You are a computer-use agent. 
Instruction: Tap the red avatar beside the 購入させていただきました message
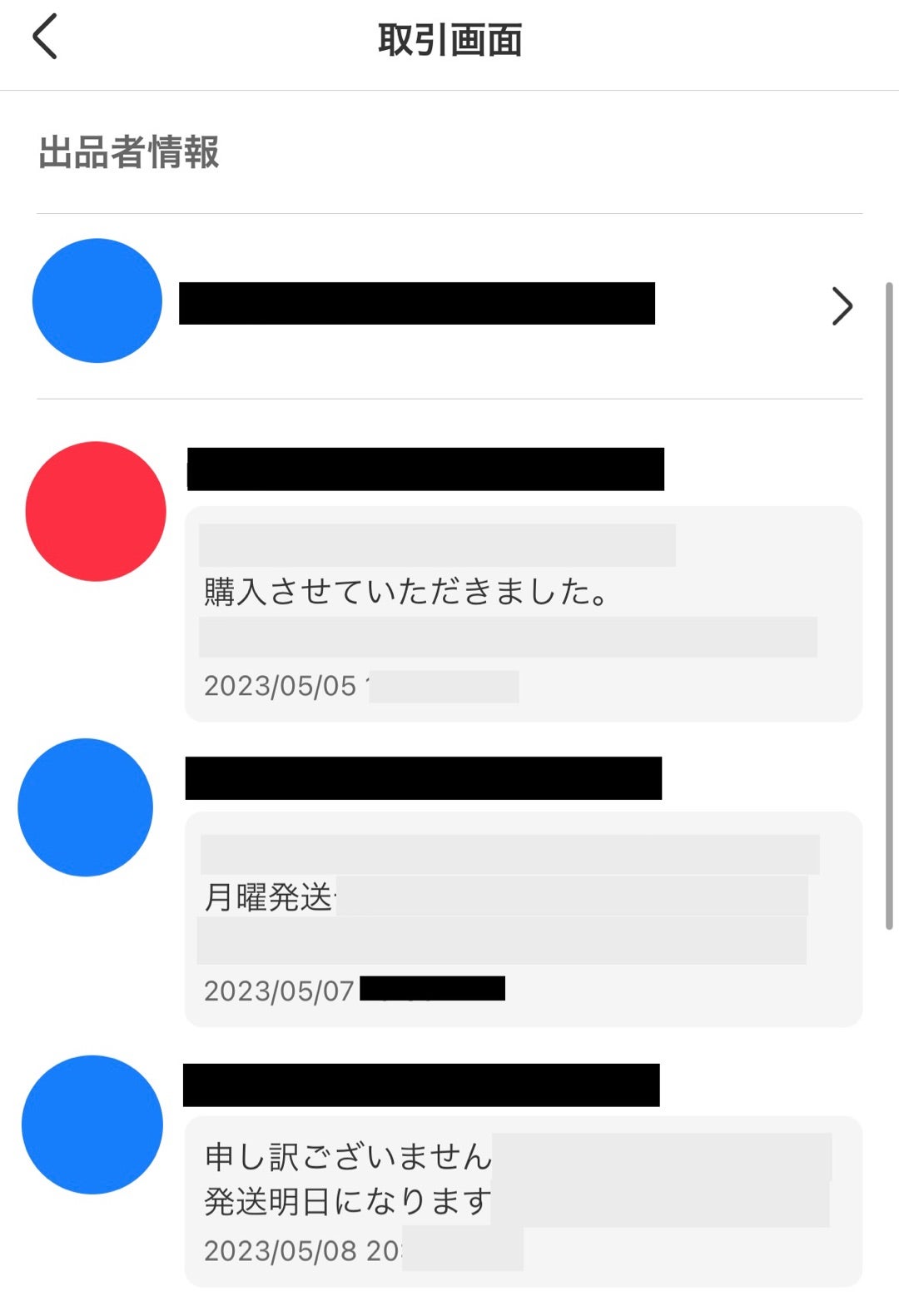pyautogui.click(x=96, y=511)
